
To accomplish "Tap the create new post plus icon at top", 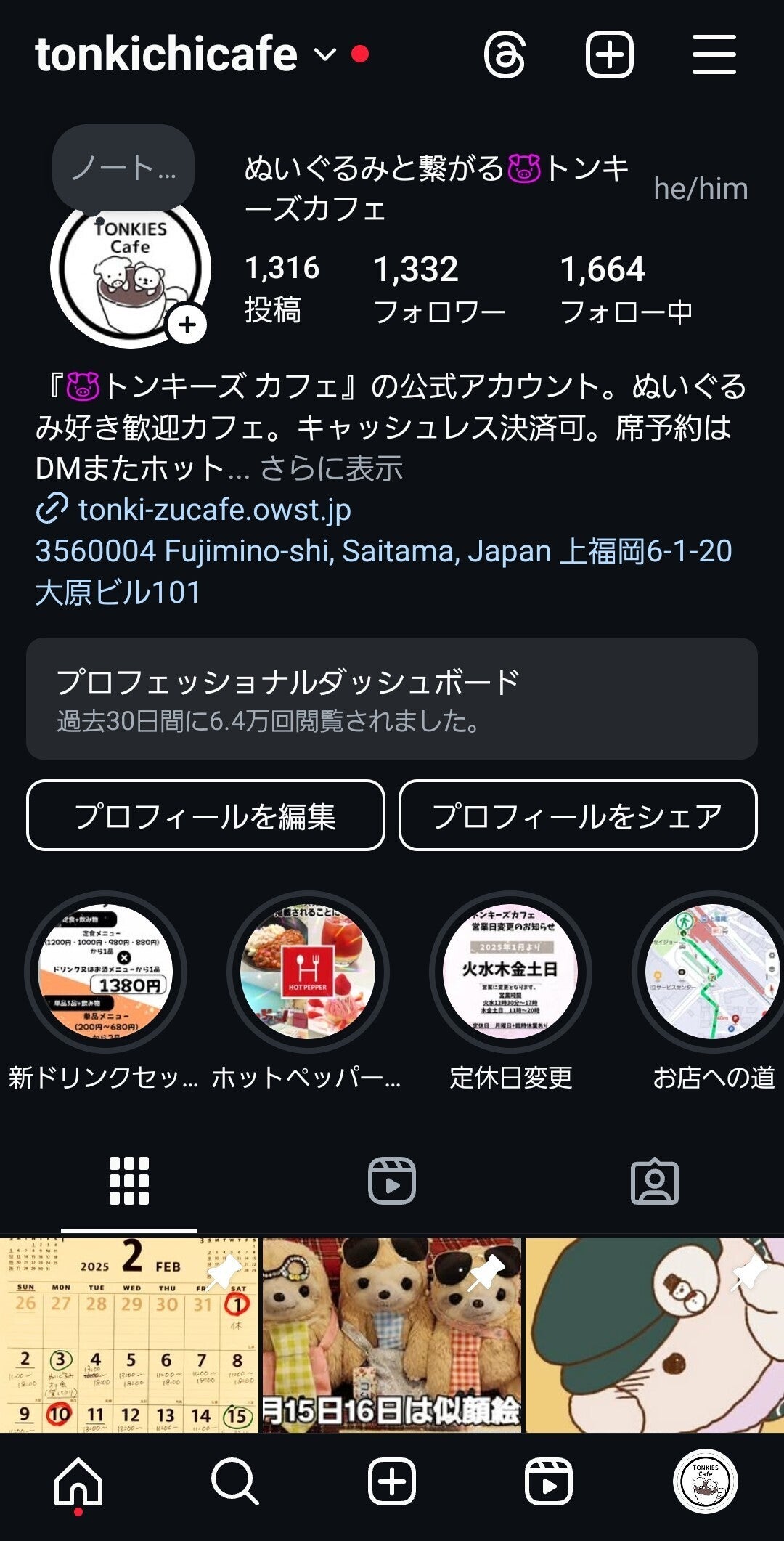I will coord(609,54).
